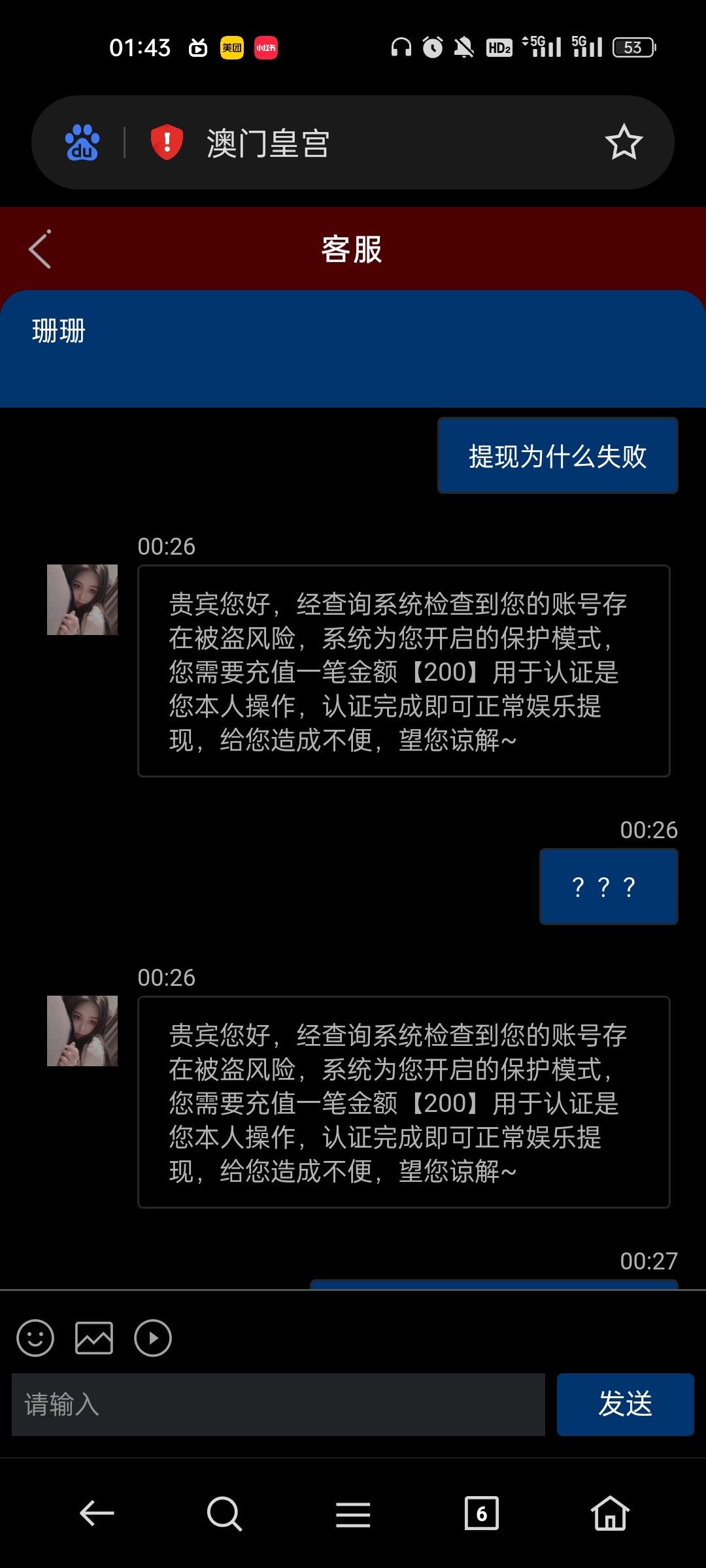Open the video attachment option

pos(153,1338)
